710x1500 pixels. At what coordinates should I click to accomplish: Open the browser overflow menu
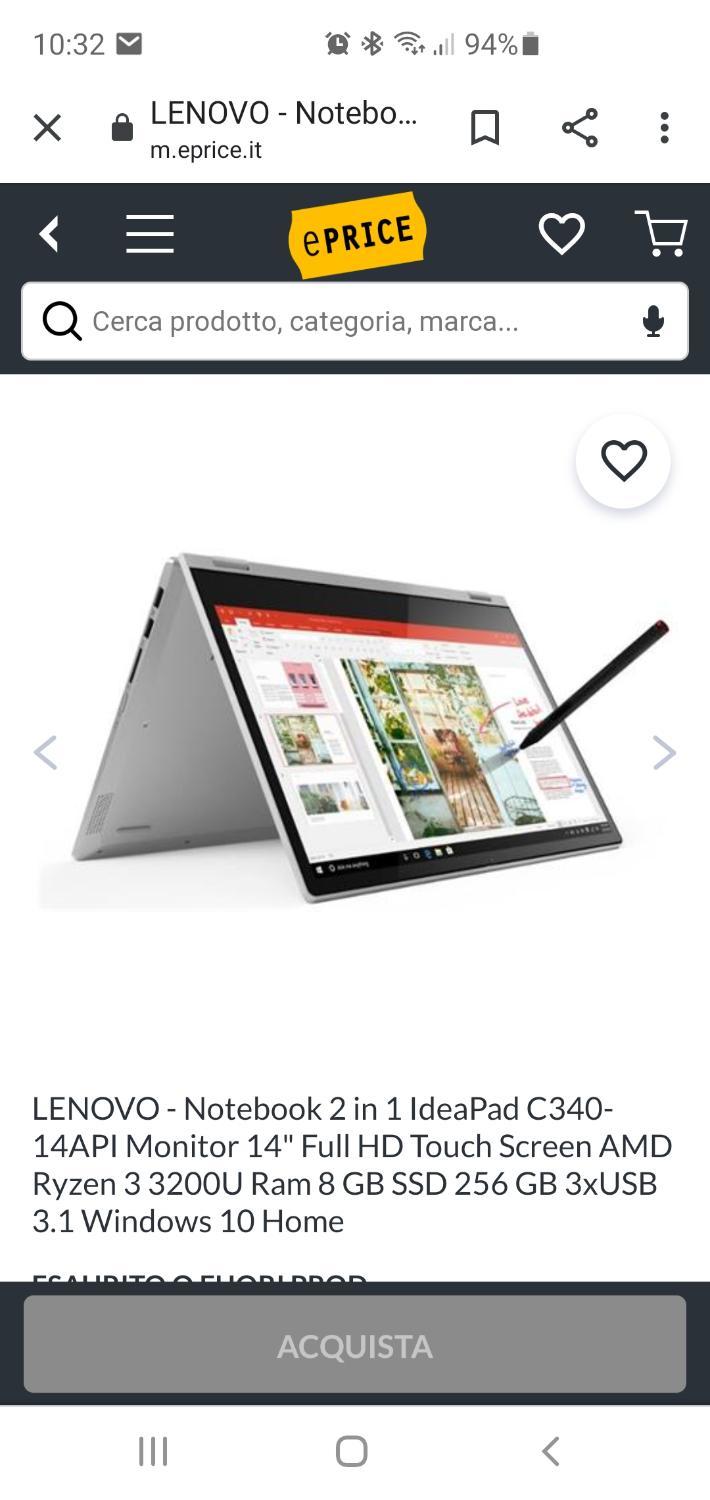pyautogui.click(x=664, y=128)
